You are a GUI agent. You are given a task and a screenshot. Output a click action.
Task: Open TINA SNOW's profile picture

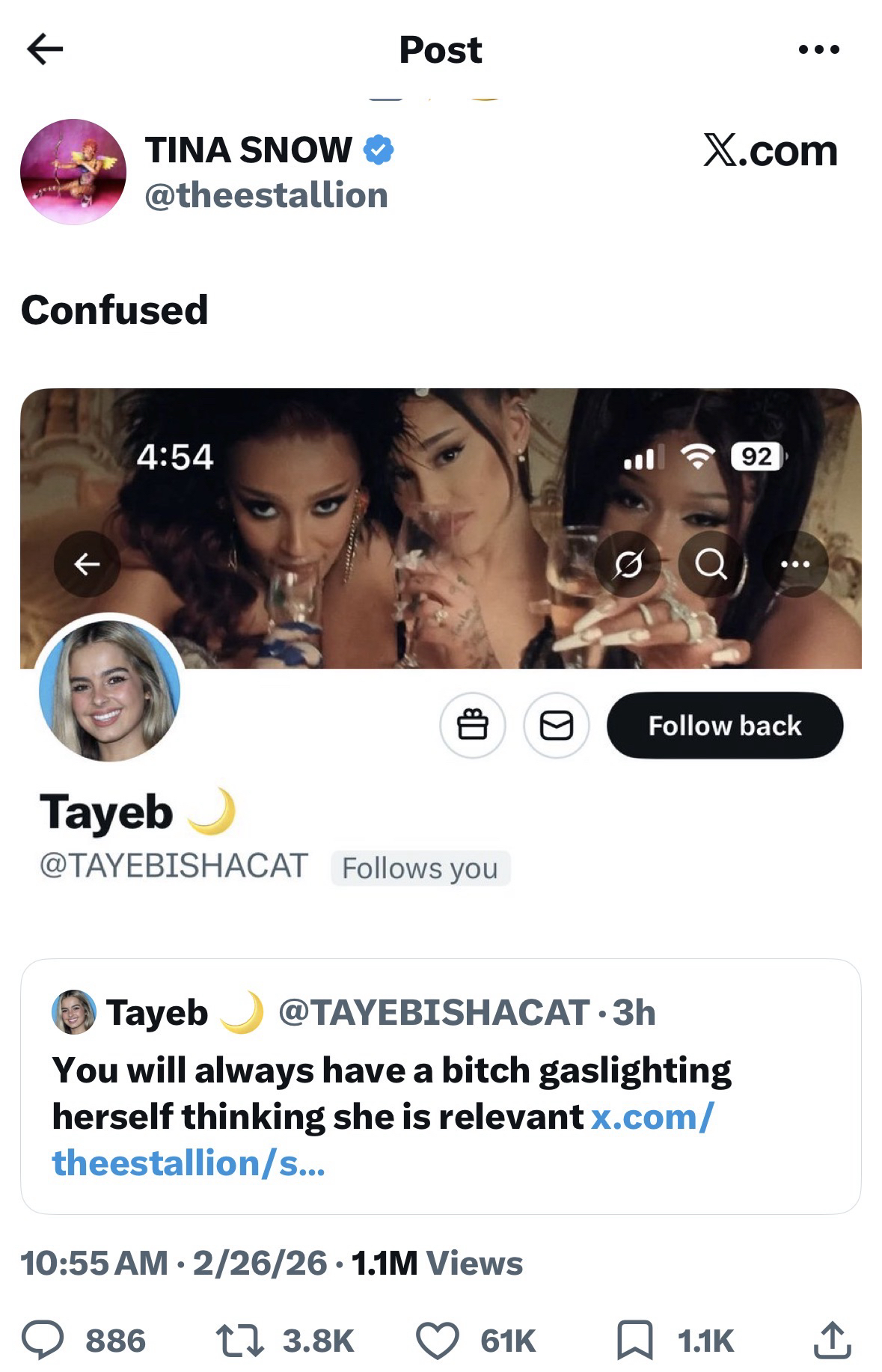click(73, 172)
